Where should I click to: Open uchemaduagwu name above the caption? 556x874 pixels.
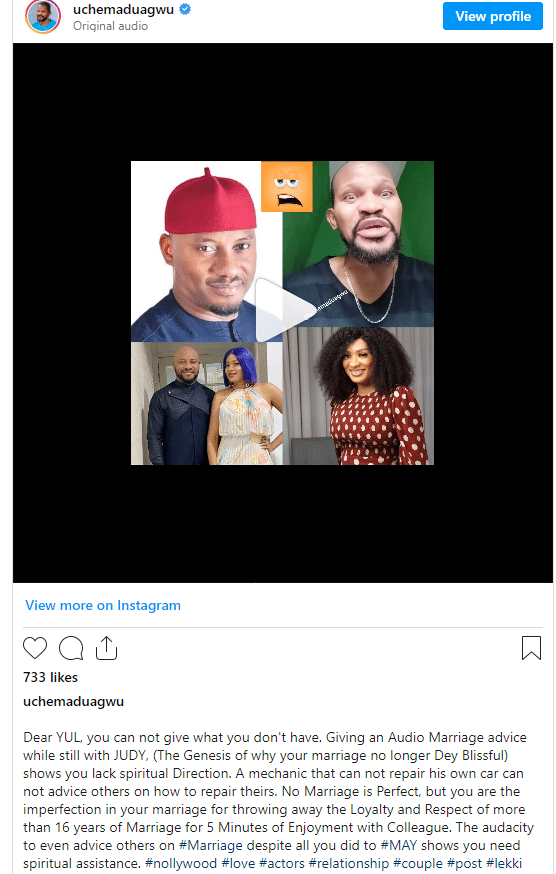73,701
